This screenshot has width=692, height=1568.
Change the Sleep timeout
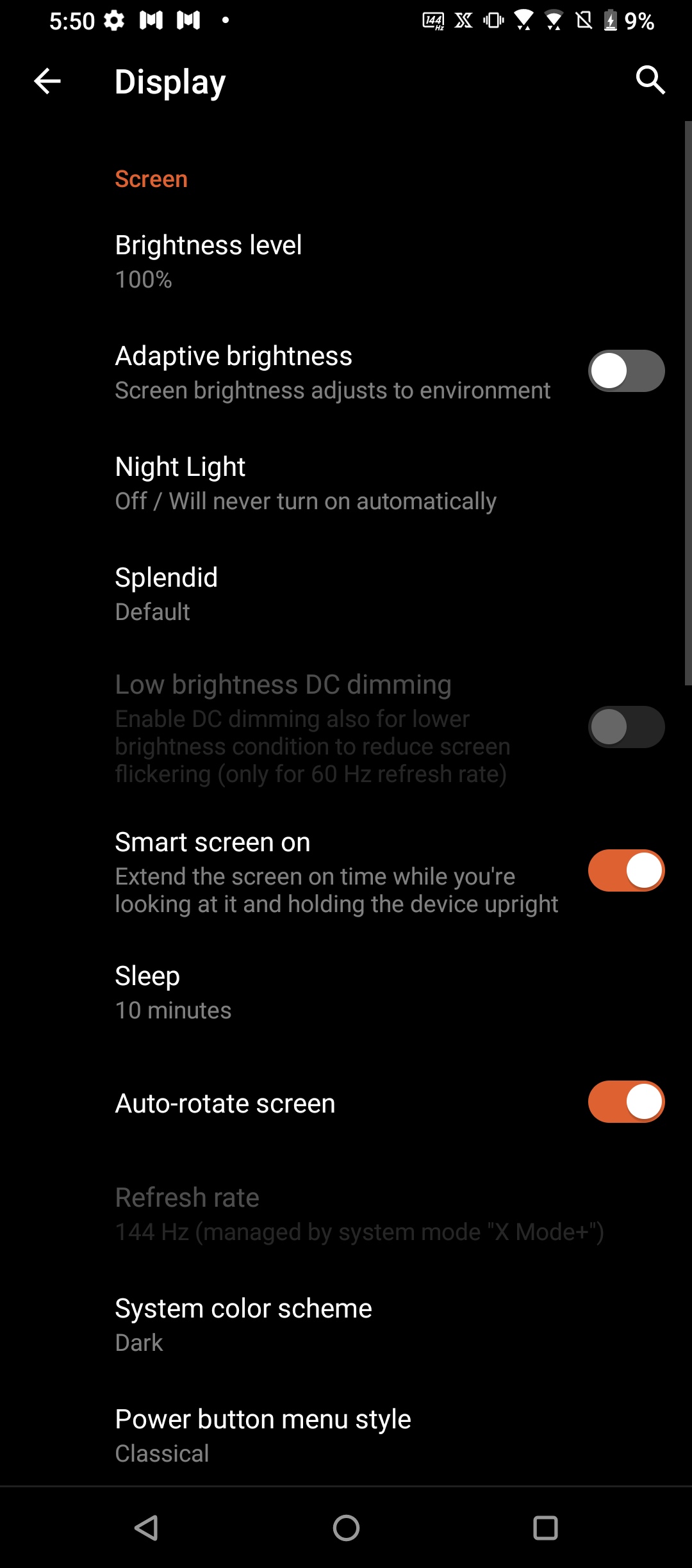173,992
